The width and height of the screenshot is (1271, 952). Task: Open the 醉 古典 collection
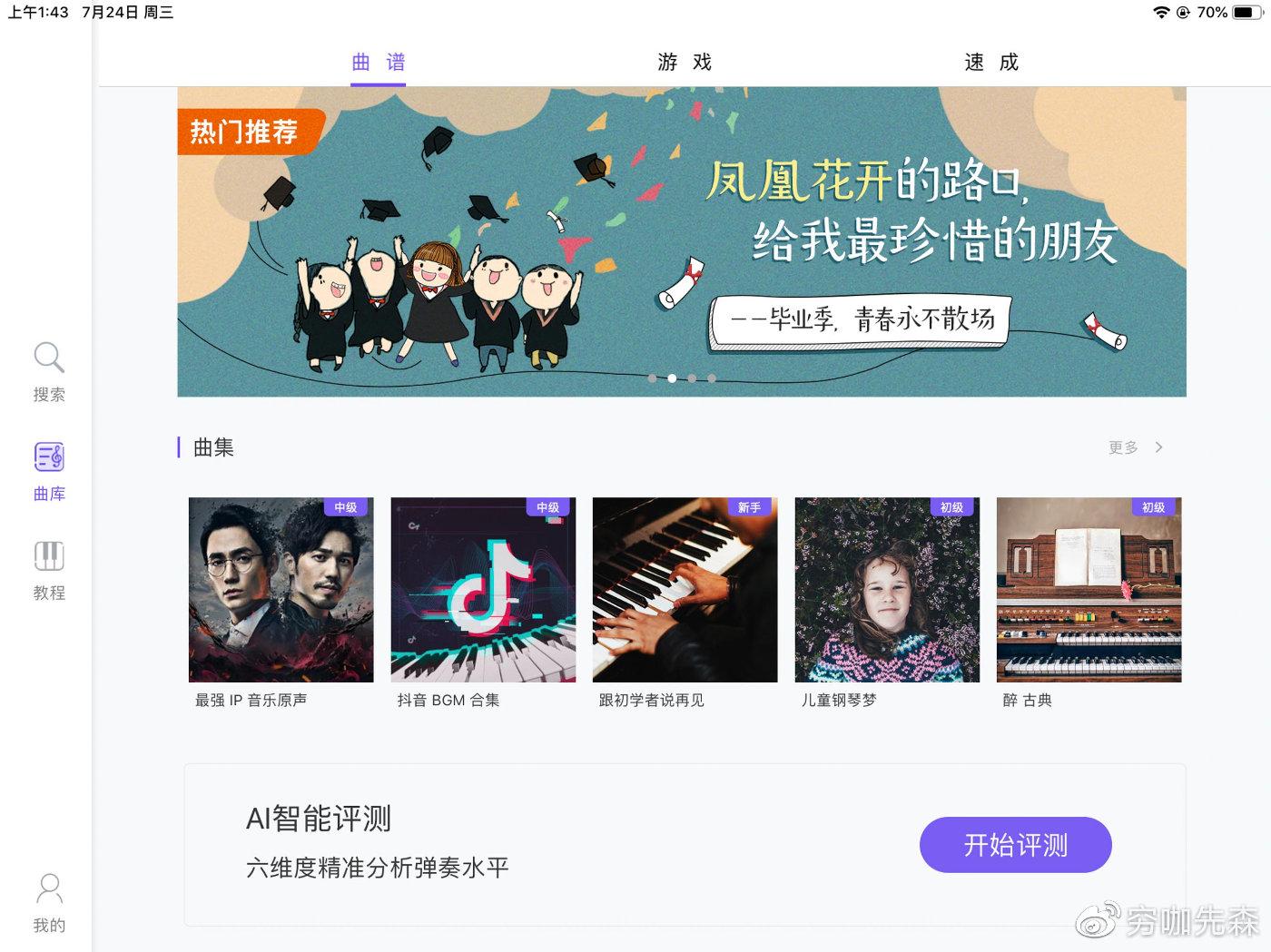pyautogui.click(x=1089, y=602)
